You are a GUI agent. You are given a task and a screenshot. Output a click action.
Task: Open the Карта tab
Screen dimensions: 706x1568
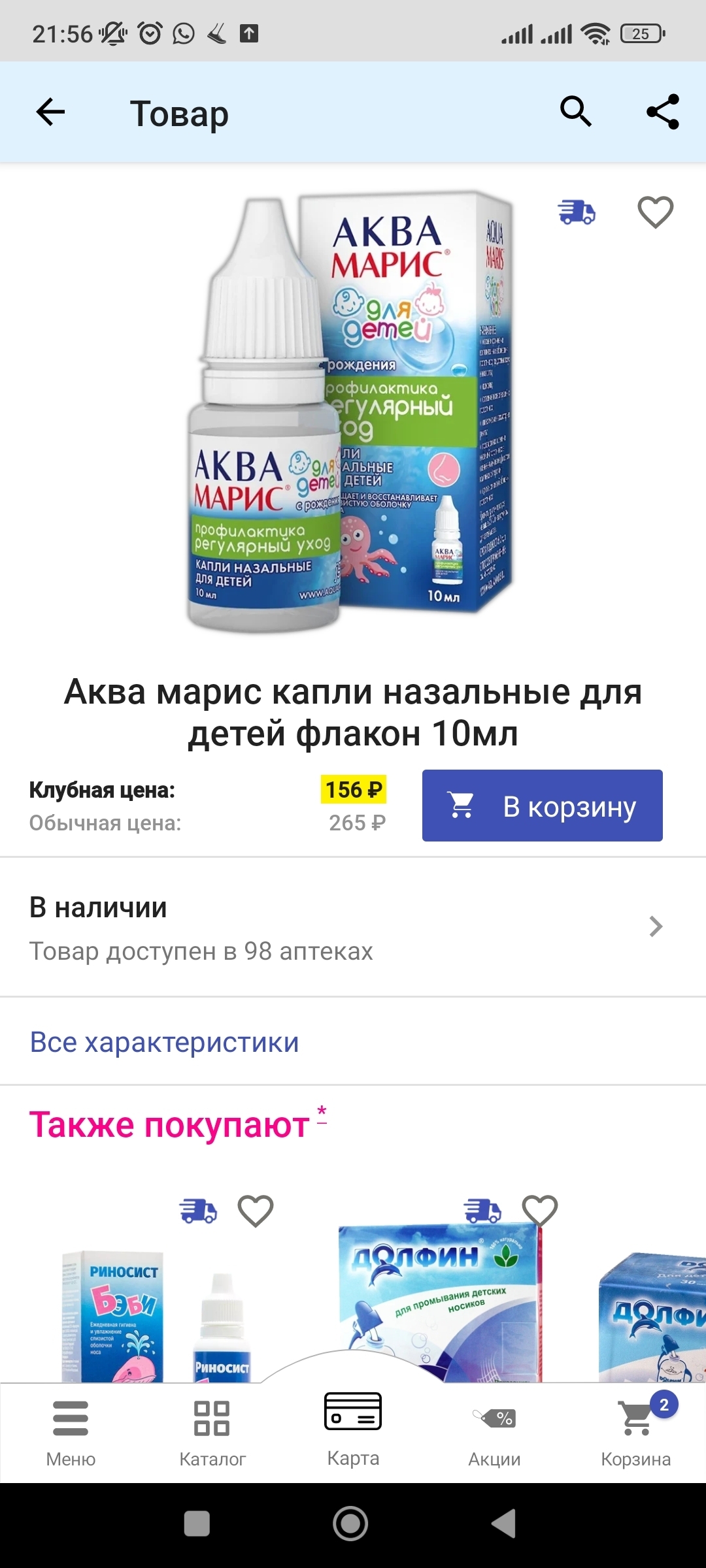(x=353, y=1428)
